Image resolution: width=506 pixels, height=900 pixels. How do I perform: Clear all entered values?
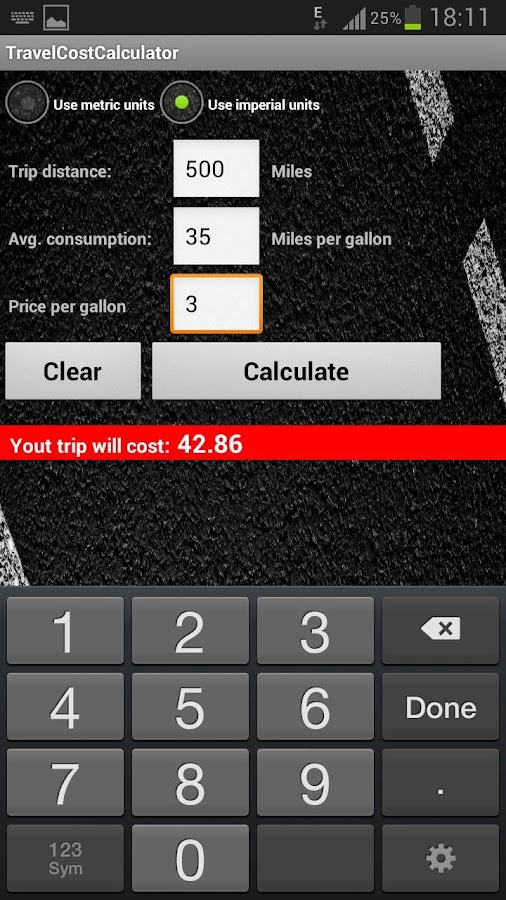click(x=73, y=371)
